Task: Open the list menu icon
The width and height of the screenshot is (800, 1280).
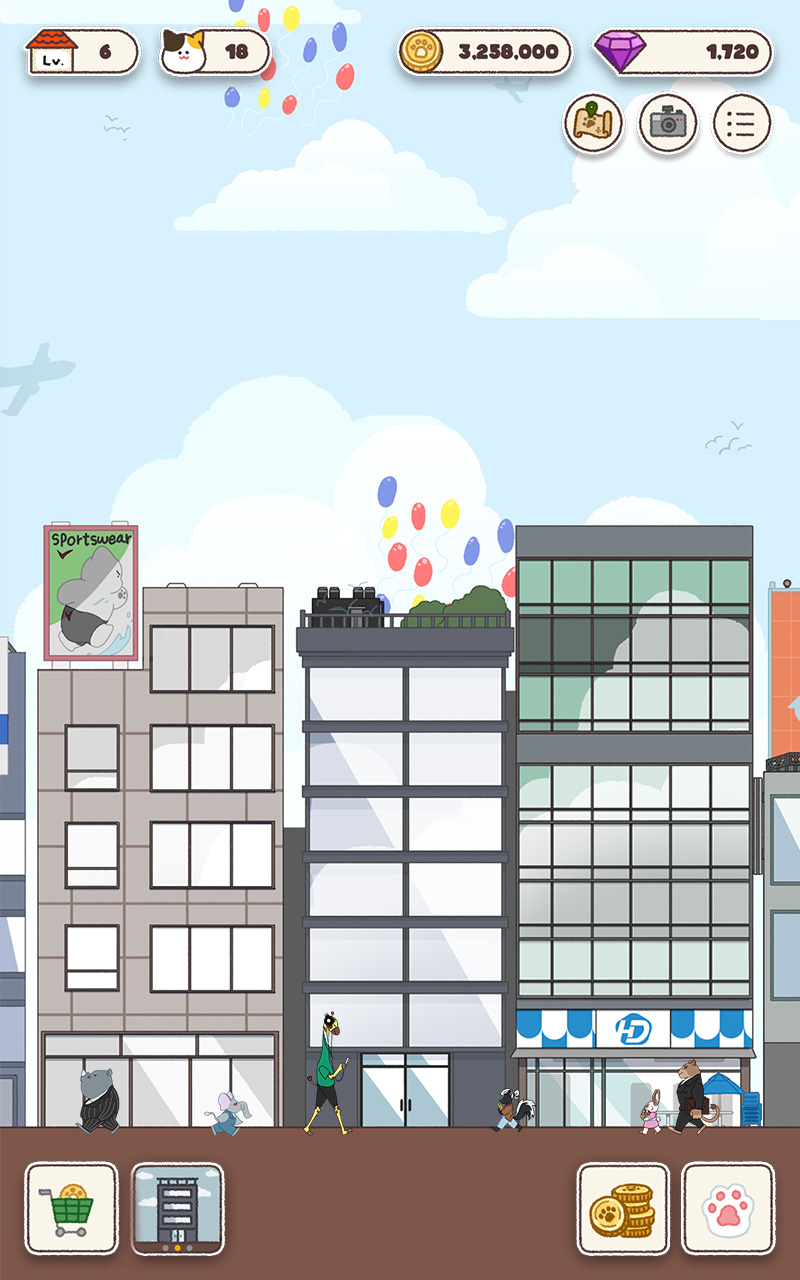Action: click(742, 123)
